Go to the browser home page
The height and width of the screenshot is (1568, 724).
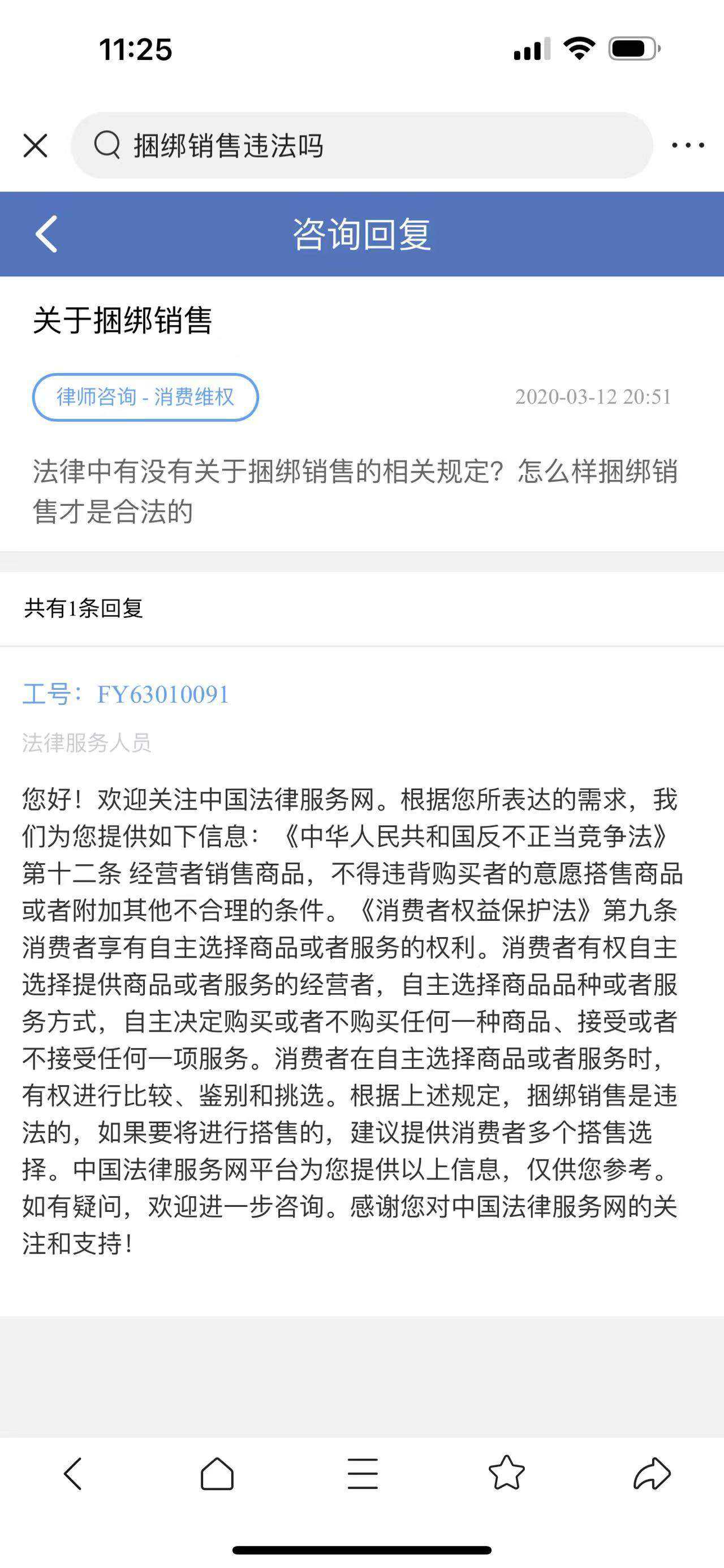point(217,1474)
